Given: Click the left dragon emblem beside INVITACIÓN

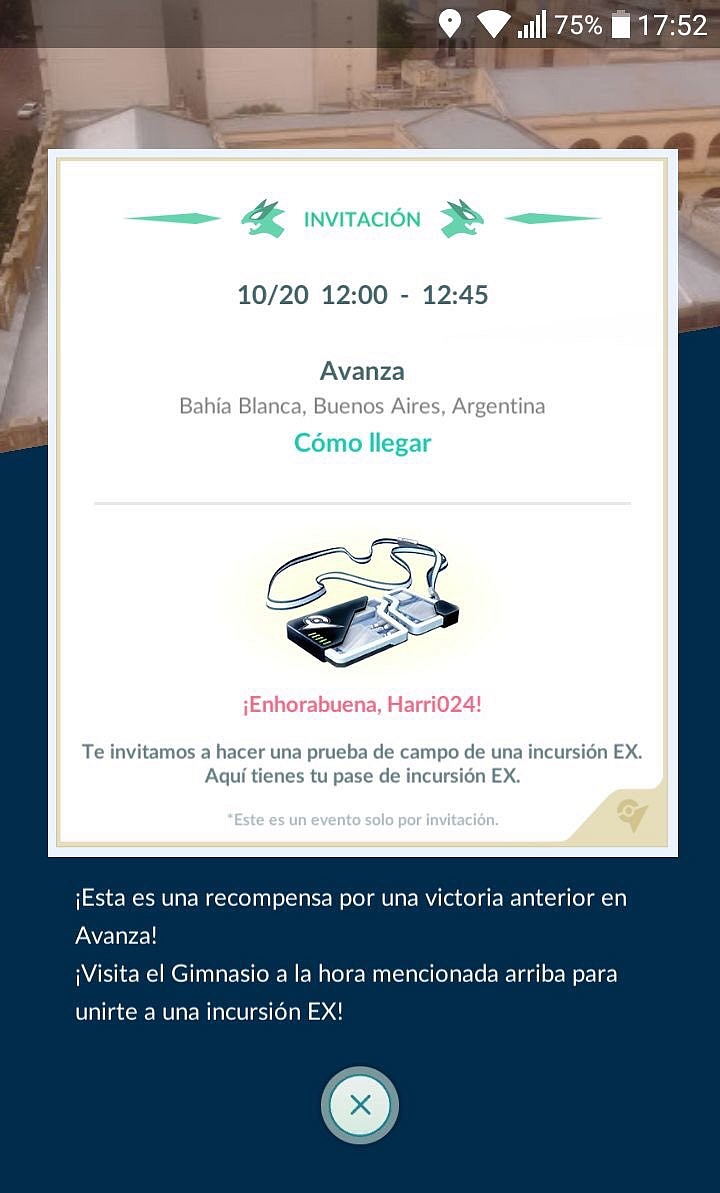Looking at the screenshot, I should (x=262, y=218).
